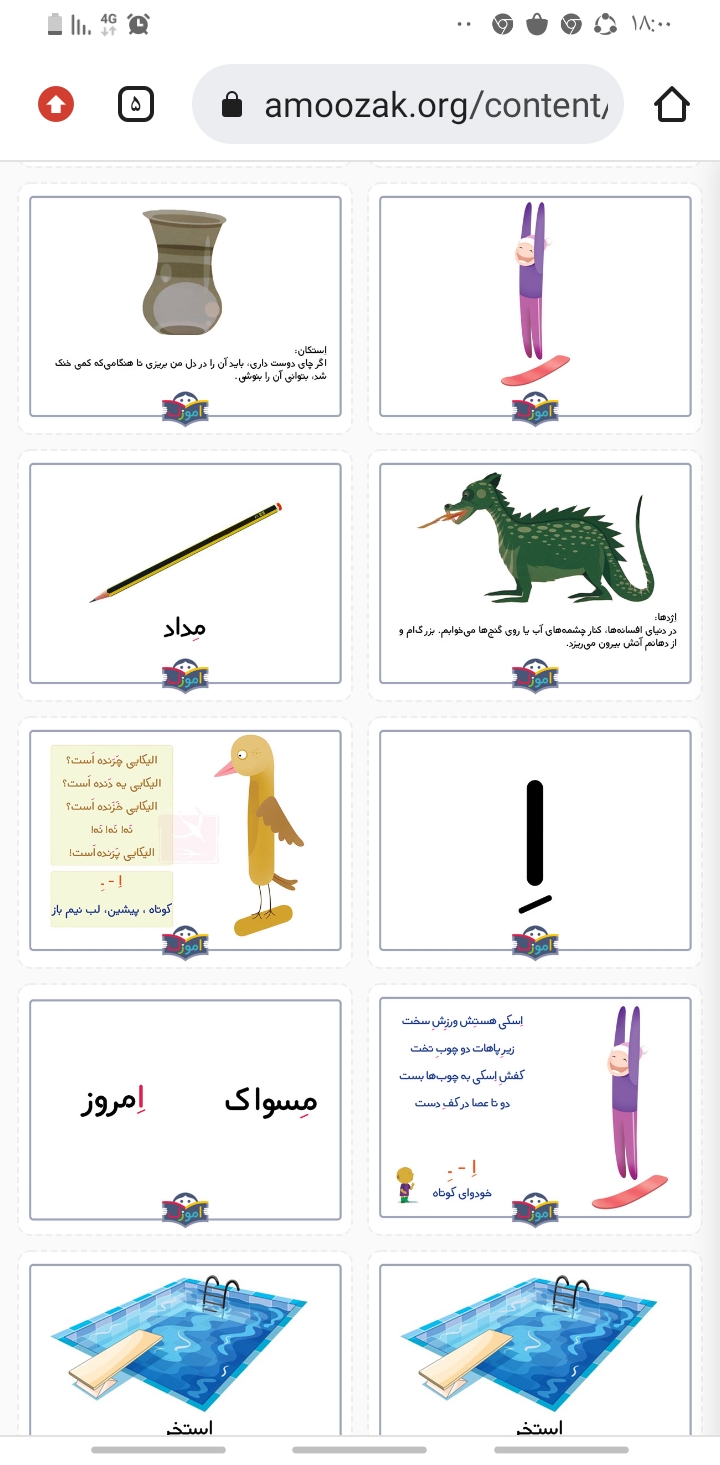720x1465 pixels.
Task: Open the tea glass (استکان) card
Action: pyautogui.click(x=185, y=306)
